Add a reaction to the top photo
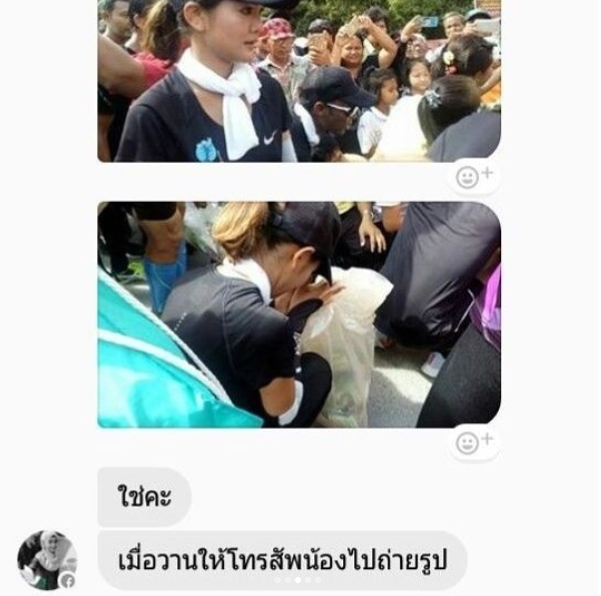This screenshot has height=596, width=601. pos(473,177)
